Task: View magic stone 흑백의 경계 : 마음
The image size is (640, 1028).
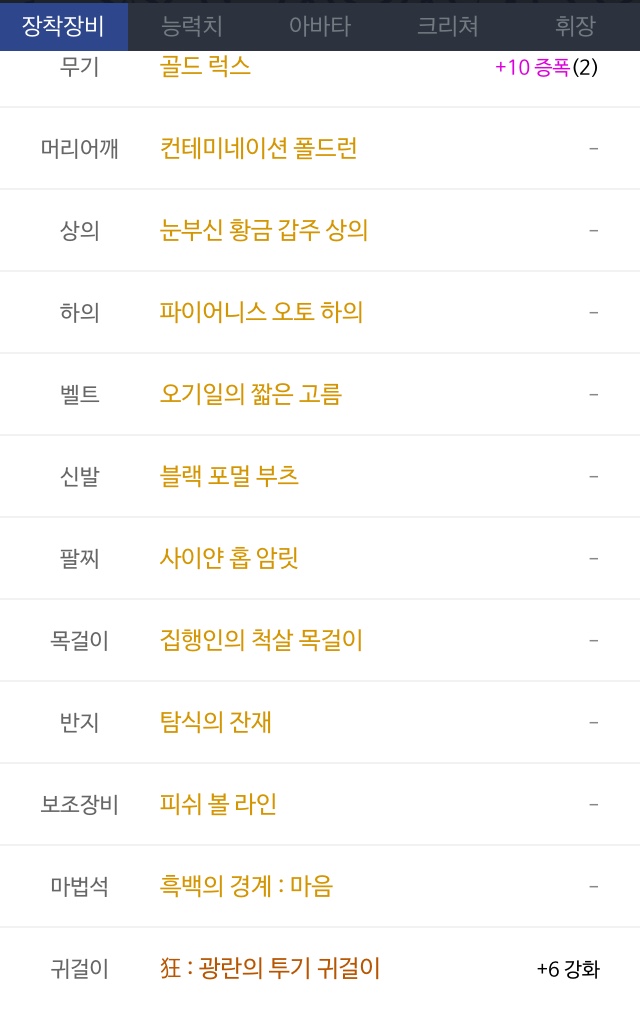Action: pos(246,887)
